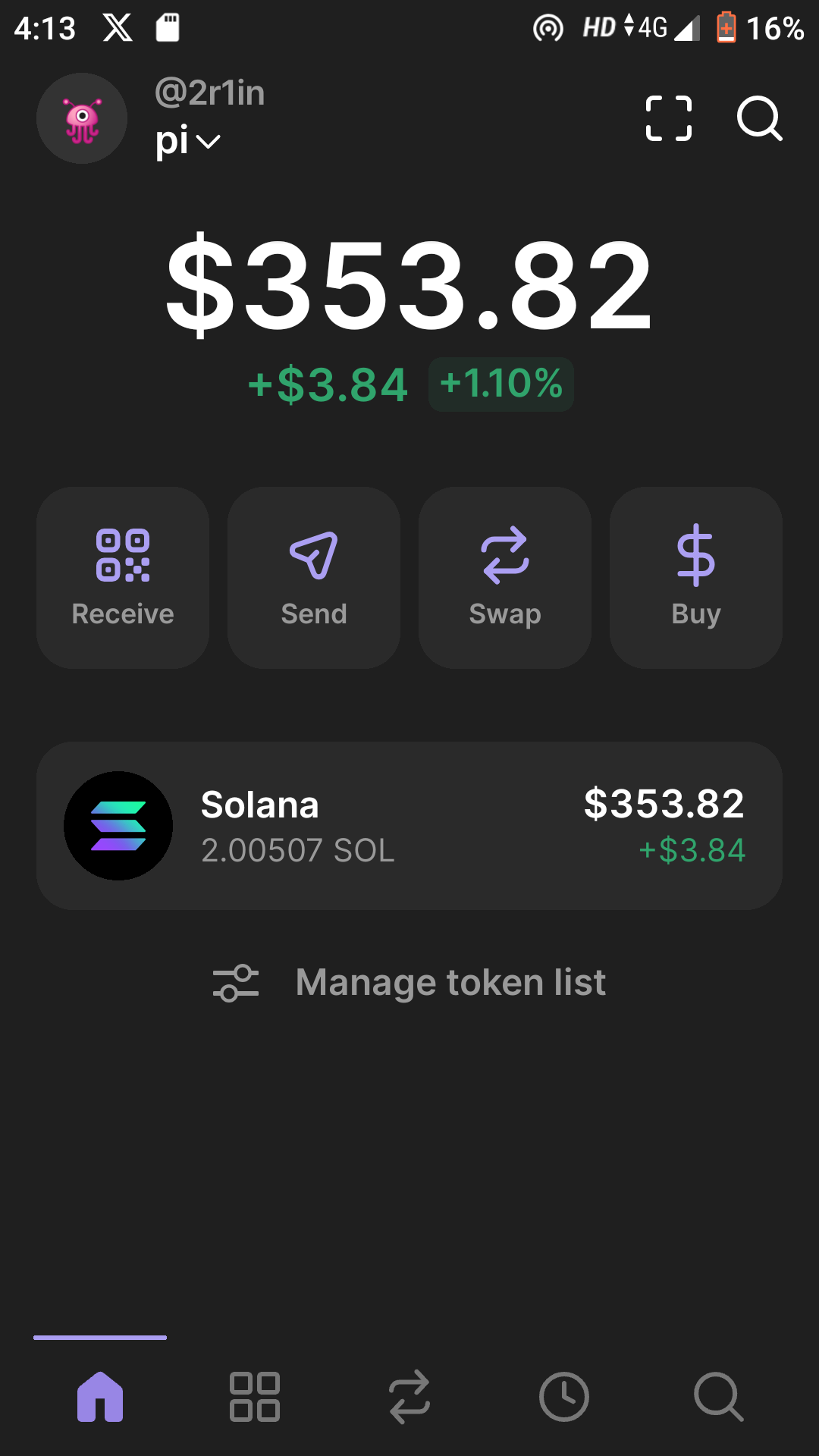The image size is (819, 1456).
Task: Open Manage token list
Action: 409,983
